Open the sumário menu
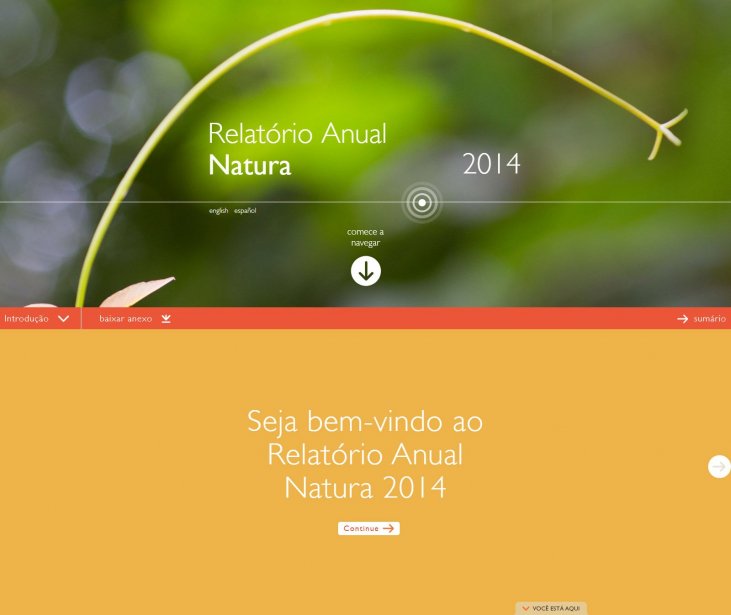The height and width of the screenshot is (615, 731). pyautogui.click(x=701, y=319)
